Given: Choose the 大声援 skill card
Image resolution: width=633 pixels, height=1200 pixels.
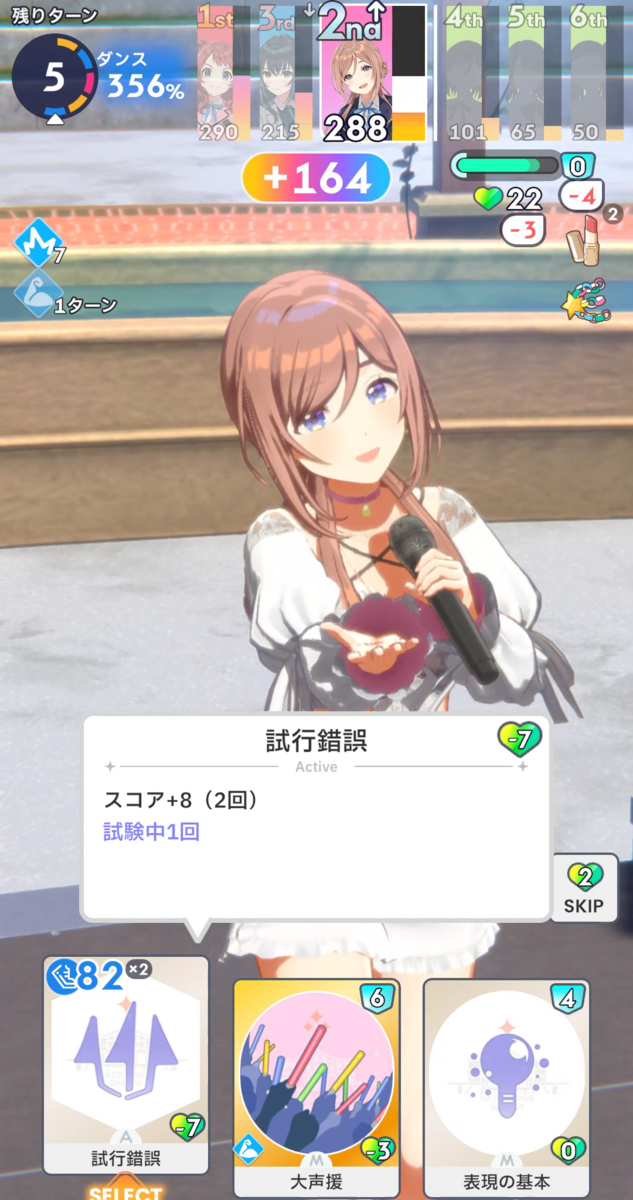Looking at the screenshot, I should click(x=316, y=1085).
